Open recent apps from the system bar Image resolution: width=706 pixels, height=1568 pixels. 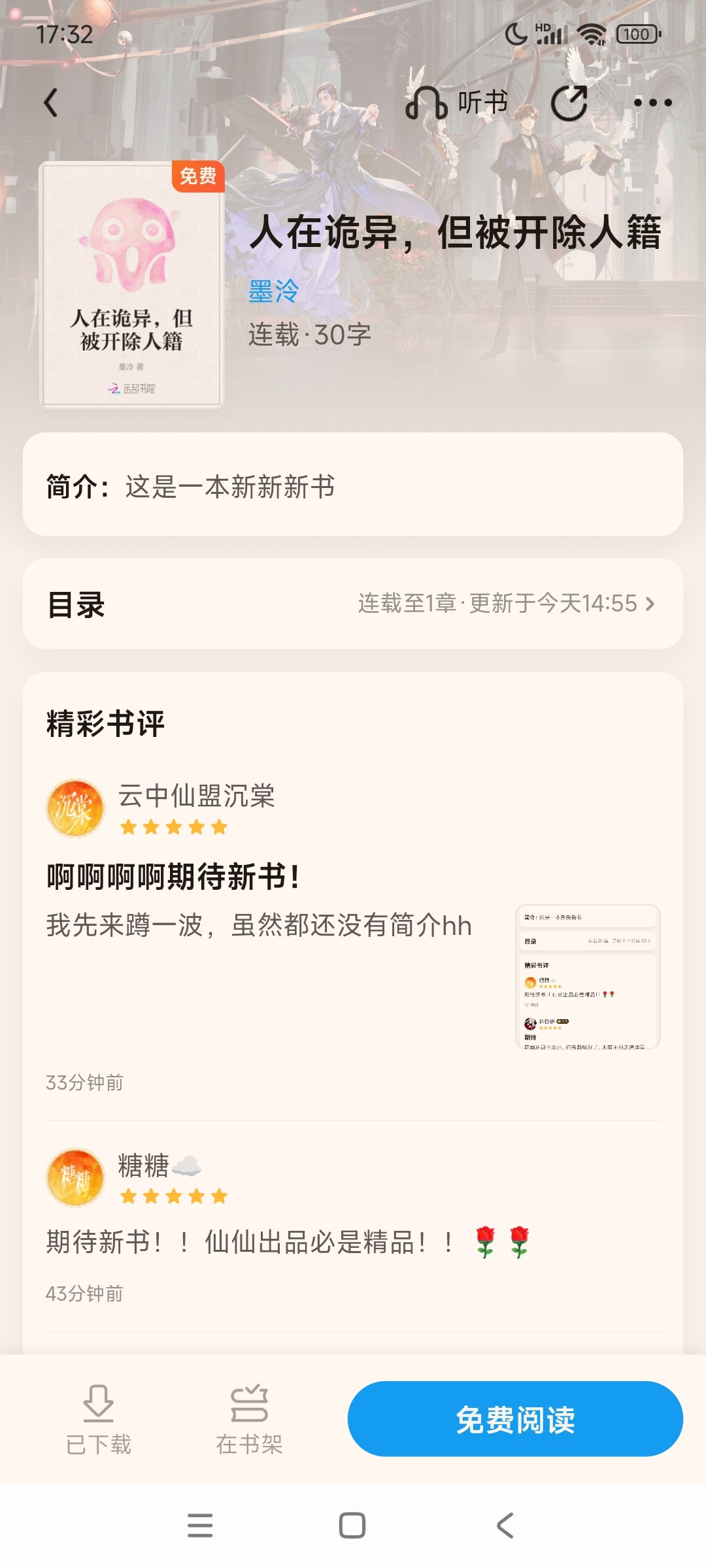(x=200, y=1526)
